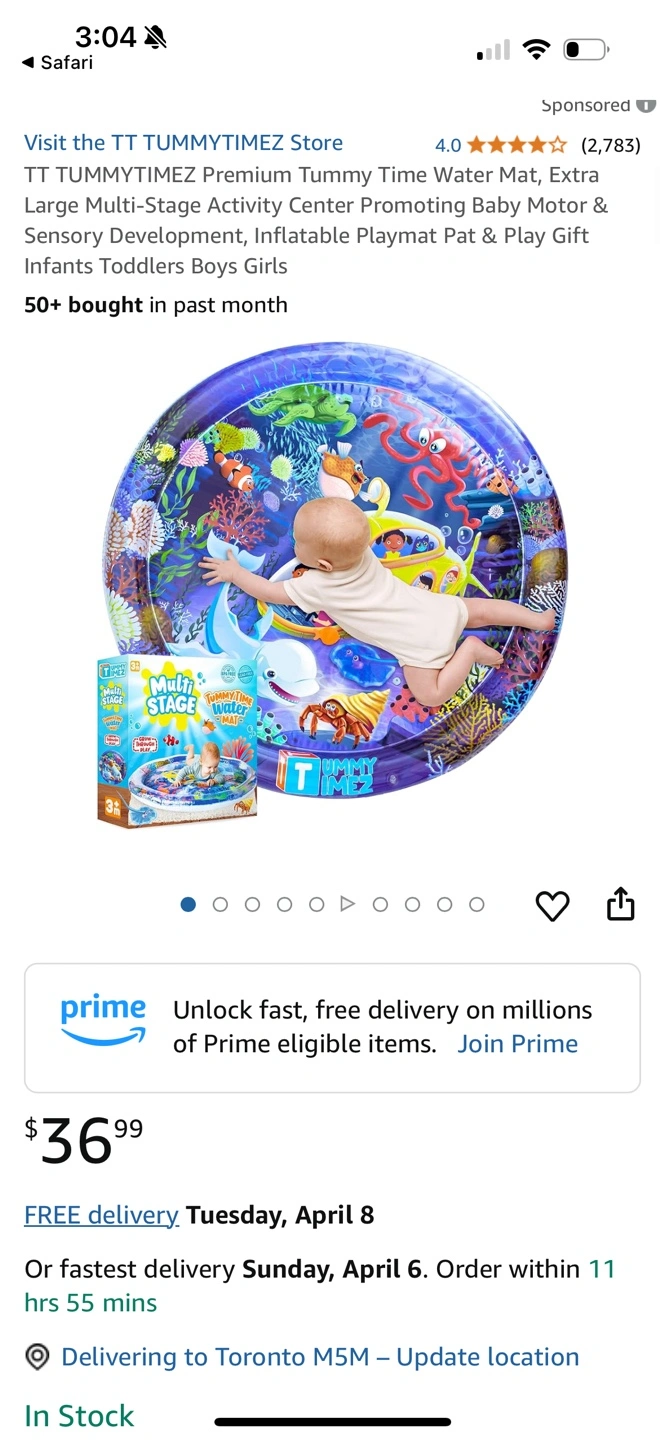Visit the TT TUMMYTIMEZ Store
The image size is (665, 1440).
(183, 143)
